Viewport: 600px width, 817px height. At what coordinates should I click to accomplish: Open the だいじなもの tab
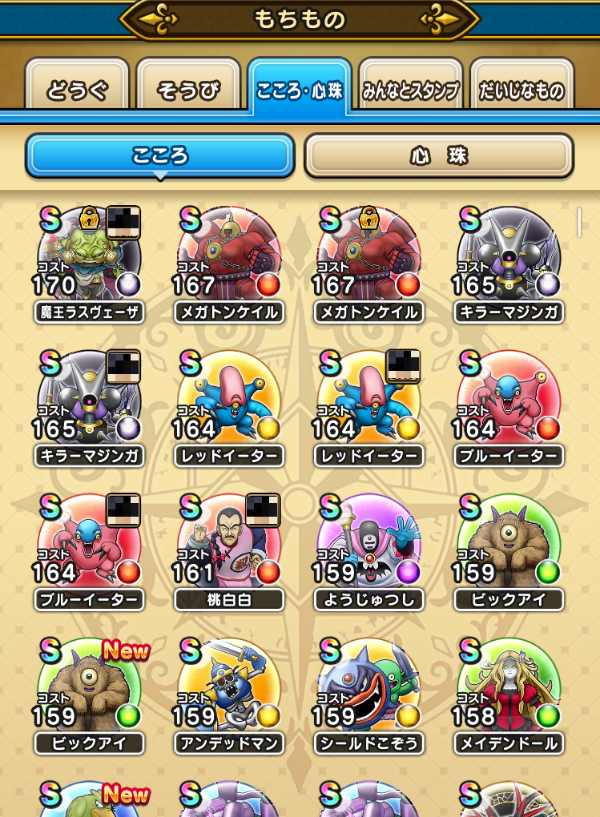tap(521, 91)
